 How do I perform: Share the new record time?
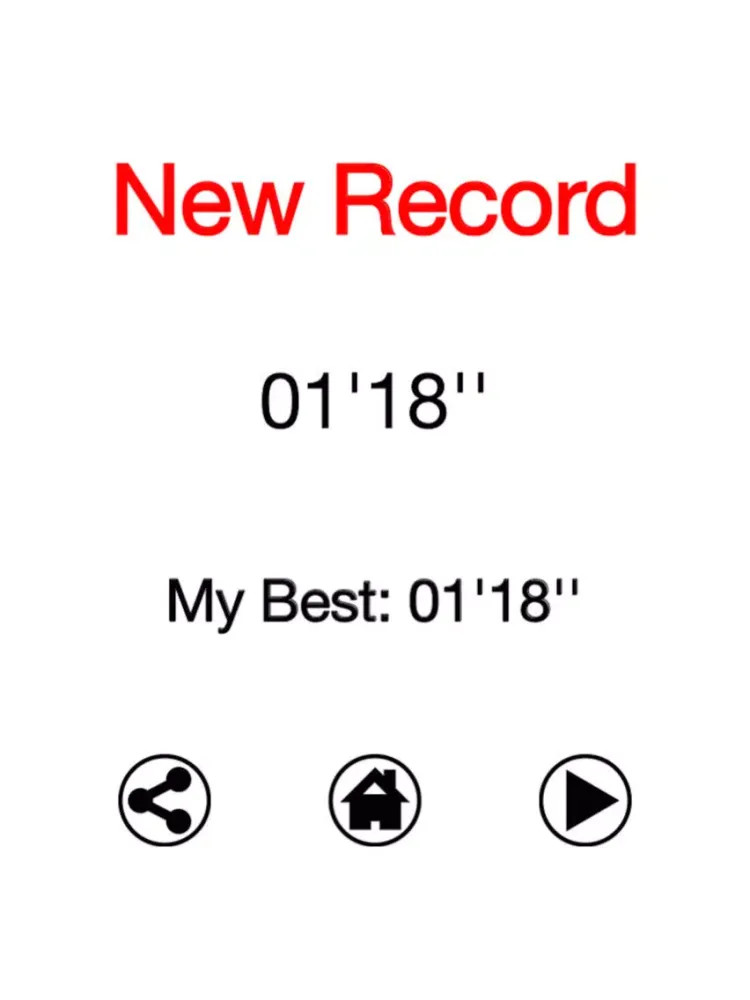165,800
